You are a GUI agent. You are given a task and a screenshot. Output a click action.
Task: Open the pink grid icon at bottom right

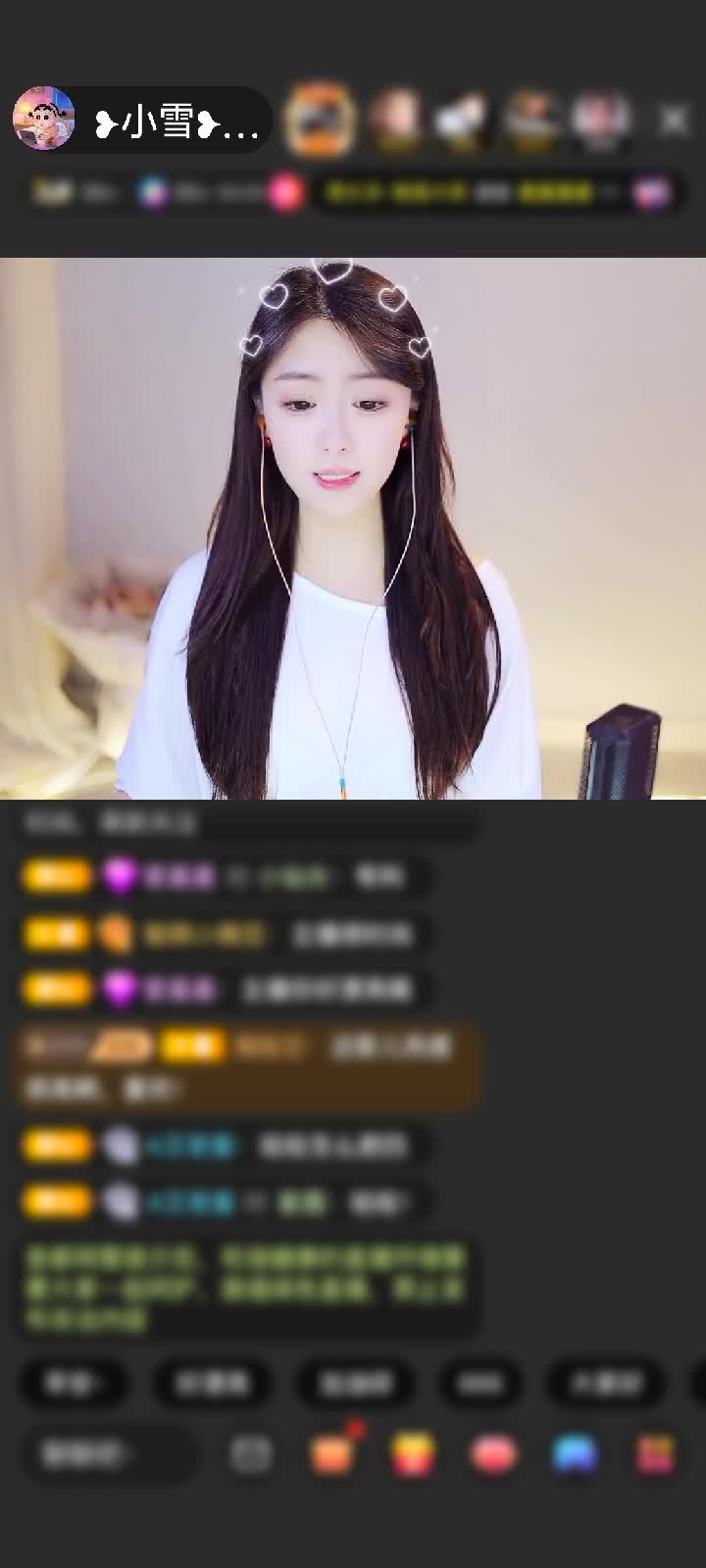[x=655, y=1454]
